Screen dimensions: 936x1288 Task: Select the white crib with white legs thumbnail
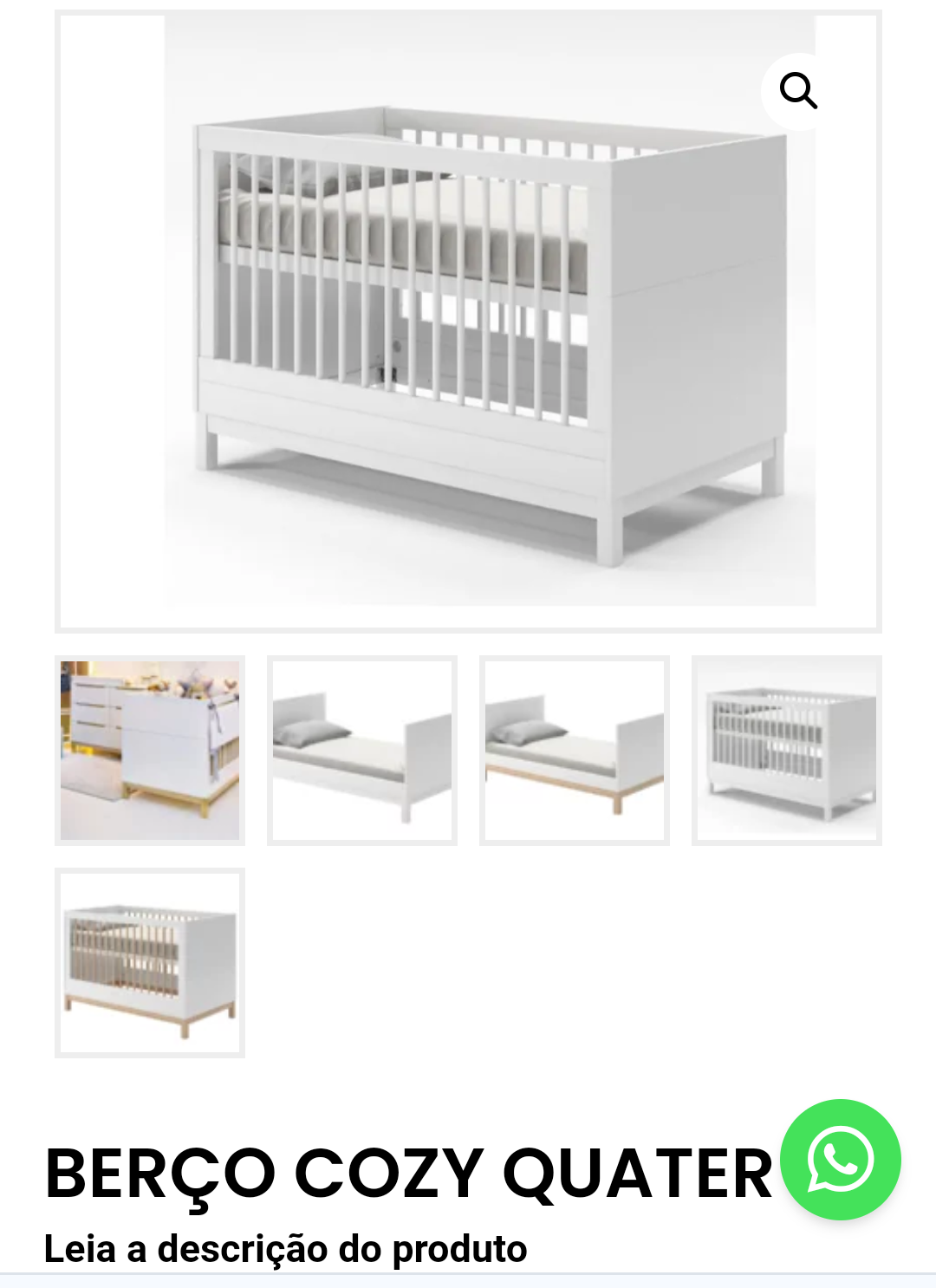tap(787, 751)
